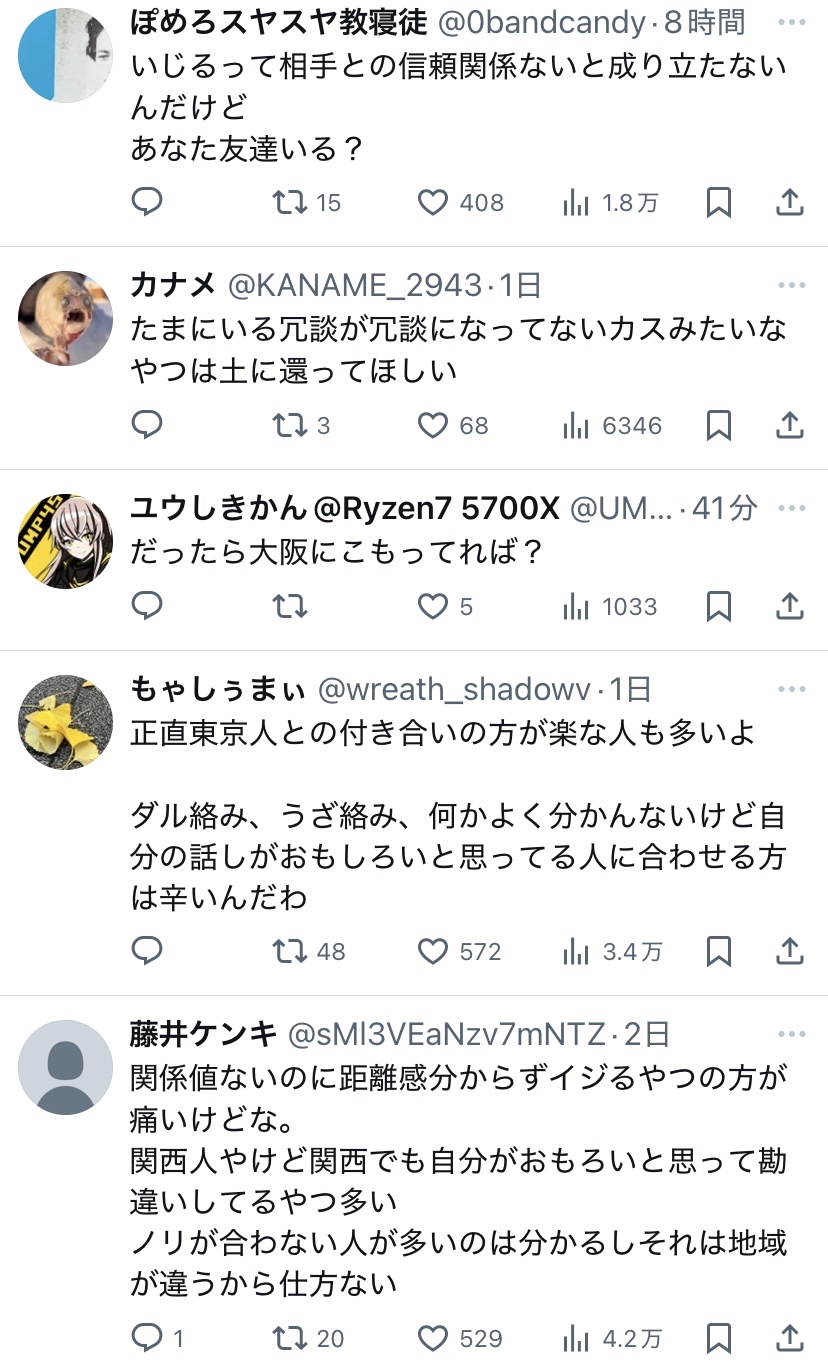Open ユウしきかん's profile picture
The width and height of the screenshot is (828, 1370).
coord(65,540)
